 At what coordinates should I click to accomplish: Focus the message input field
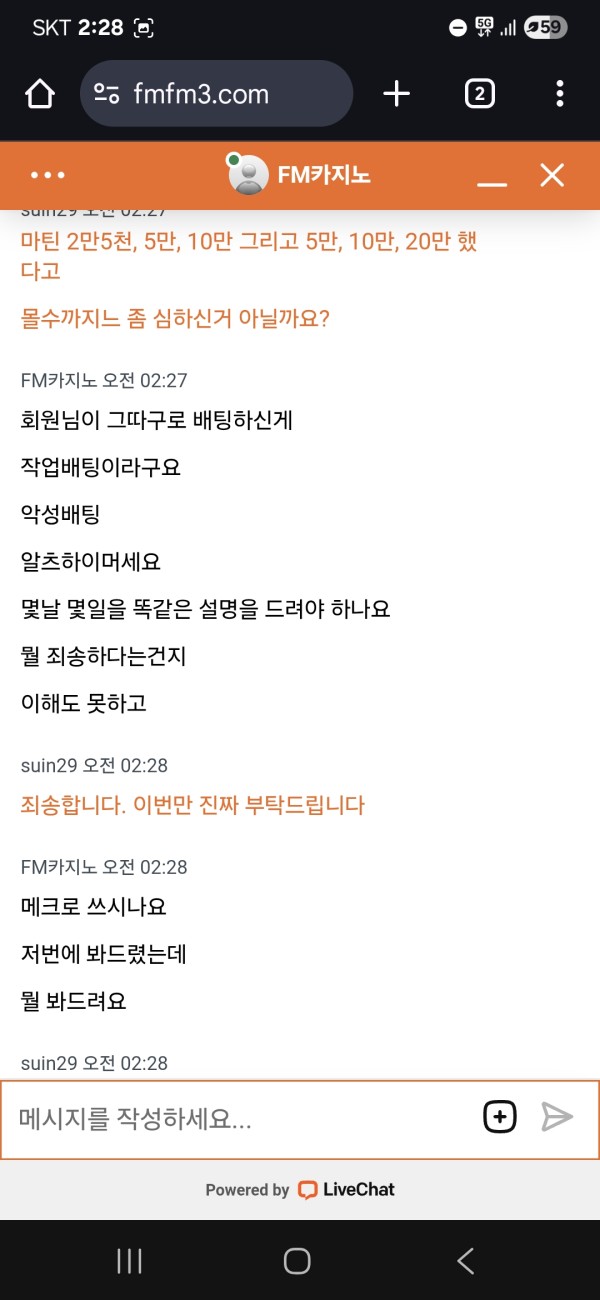click(x=240, y=1119)
